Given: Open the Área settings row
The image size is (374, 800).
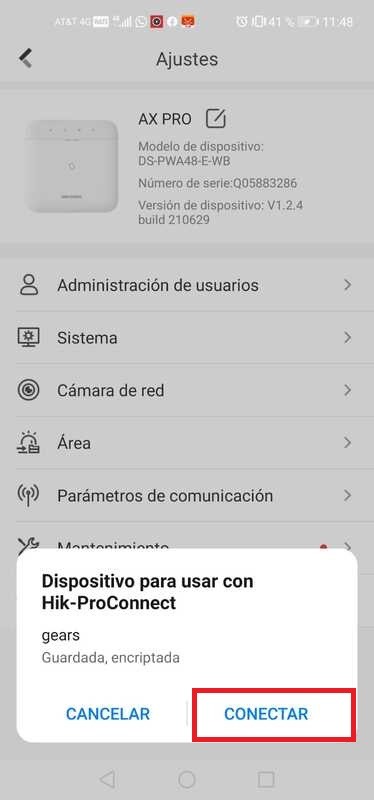Looking at the screenshot, I should pyautogui.click(x=187, y=443).
